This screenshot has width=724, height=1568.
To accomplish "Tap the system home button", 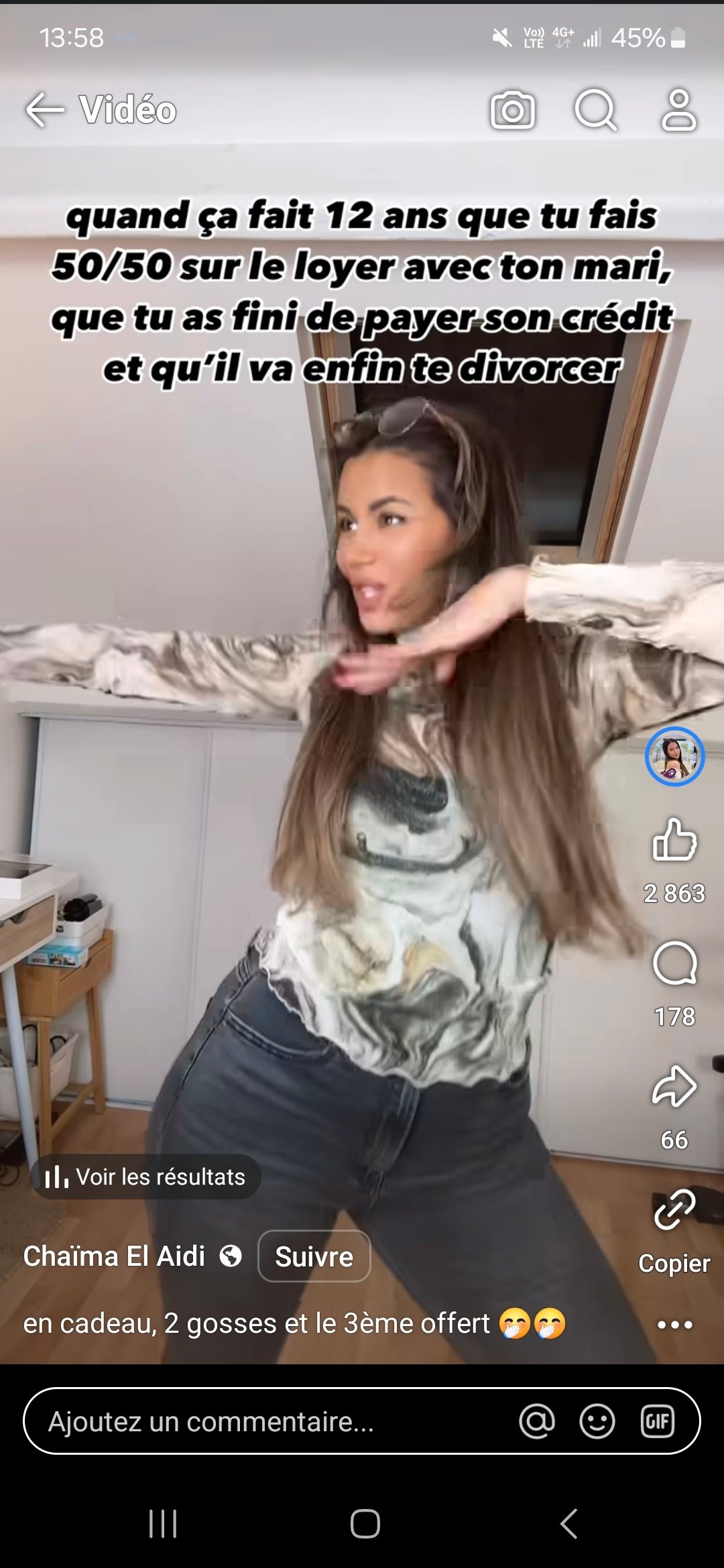I will tap(365, 1524).
